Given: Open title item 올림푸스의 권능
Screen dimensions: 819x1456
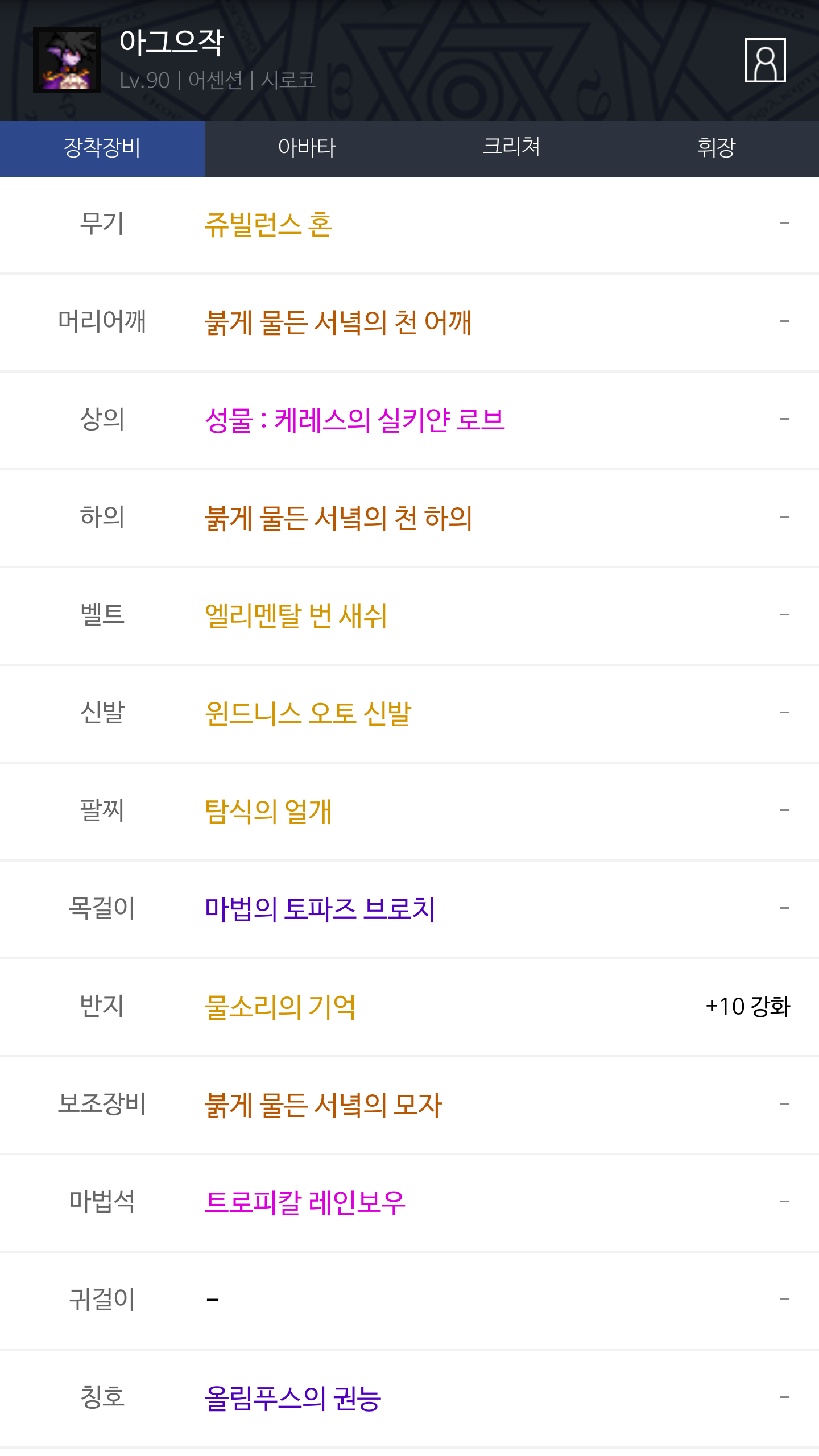Looking at the screenshot, I should pos(293,1398).
